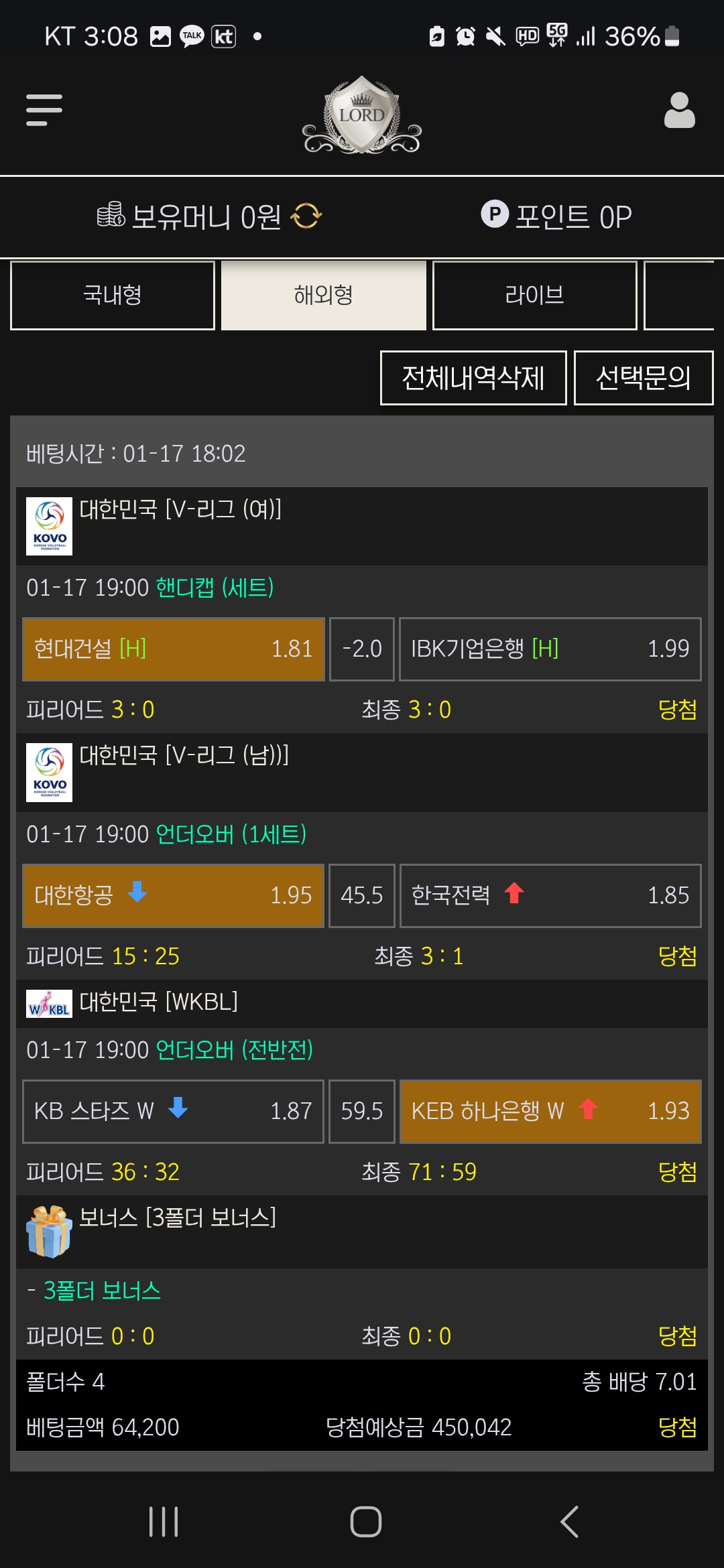Switch to the 라이브 tab

534,296
